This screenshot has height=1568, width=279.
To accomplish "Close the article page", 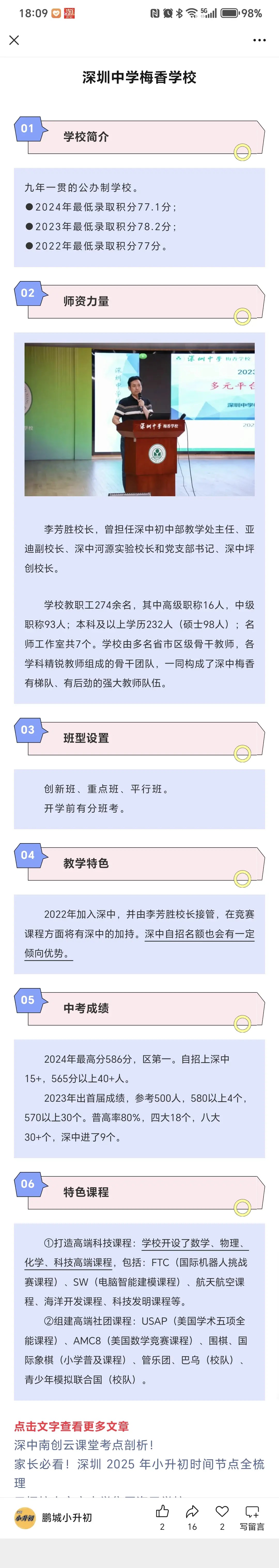I will tap(14, 40).
